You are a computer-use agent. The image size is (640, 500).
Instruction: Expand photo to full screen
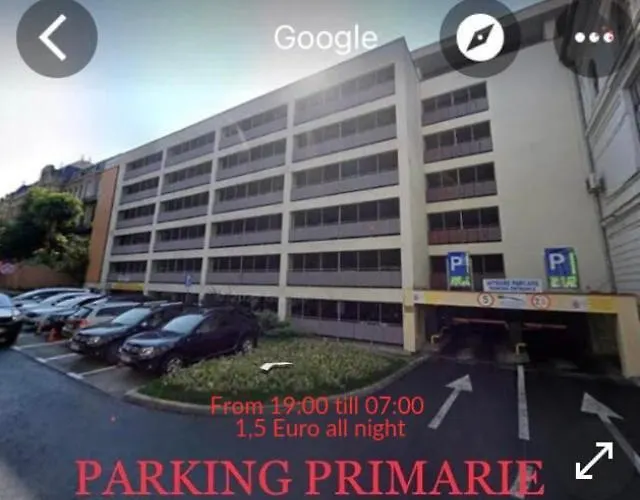tap(594, 461)
